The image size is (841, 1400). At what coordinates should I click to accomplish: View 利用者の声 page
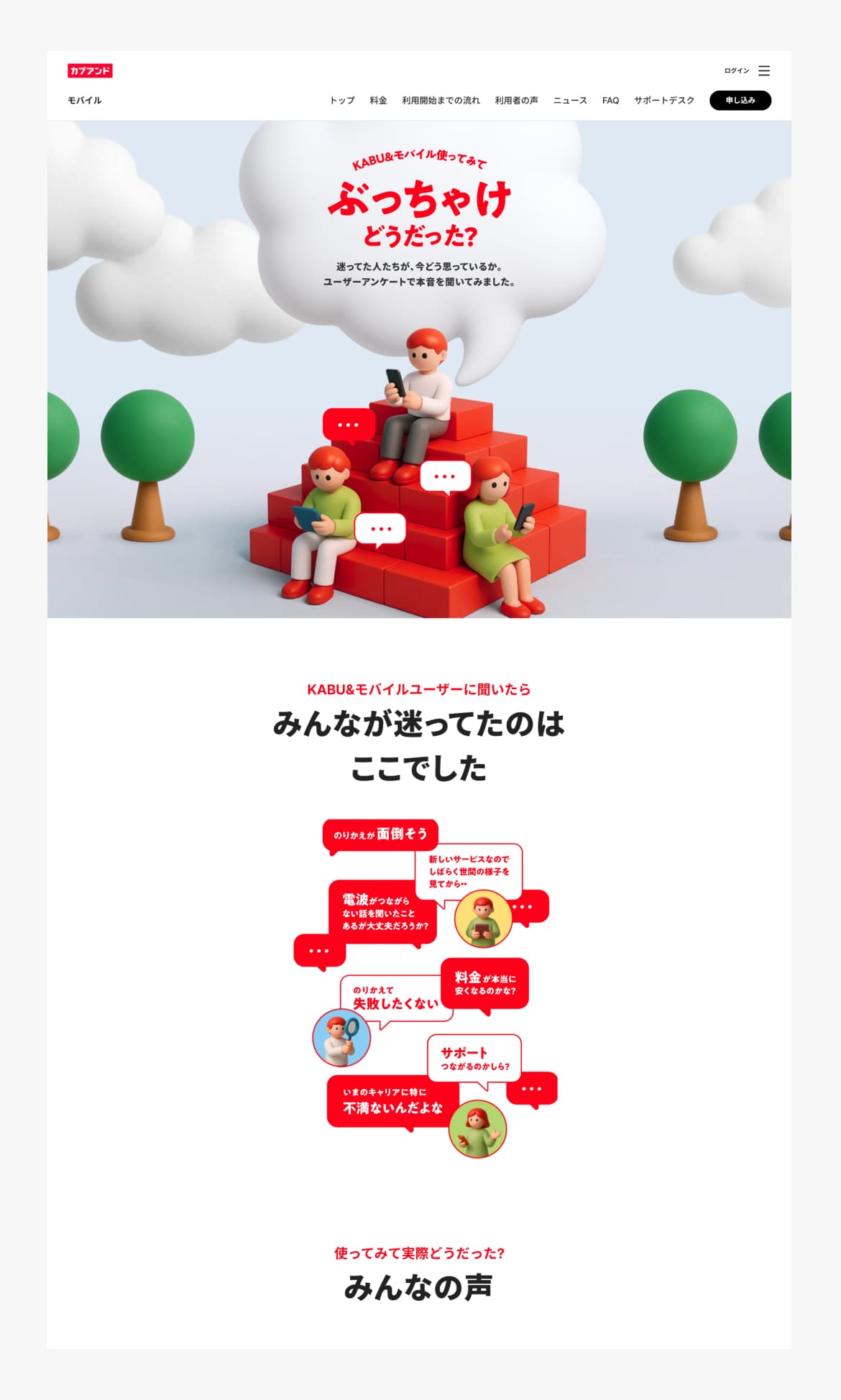point(516,101)
